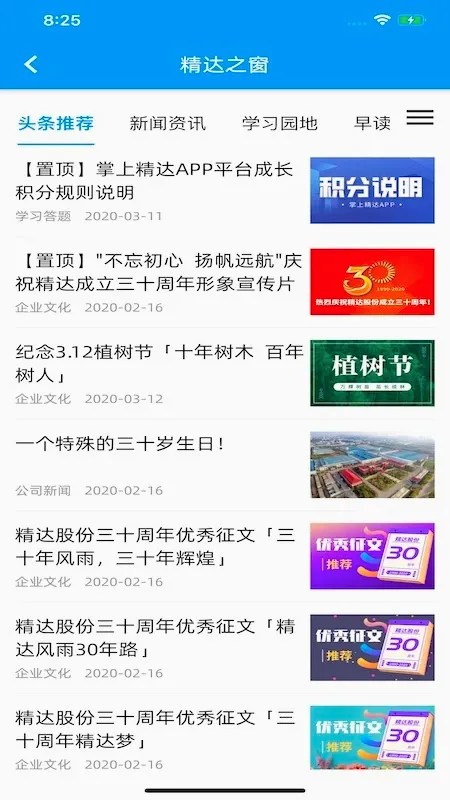
Task: Open the 三十周年精达梦 essay
Action: [x=225, y=739]
